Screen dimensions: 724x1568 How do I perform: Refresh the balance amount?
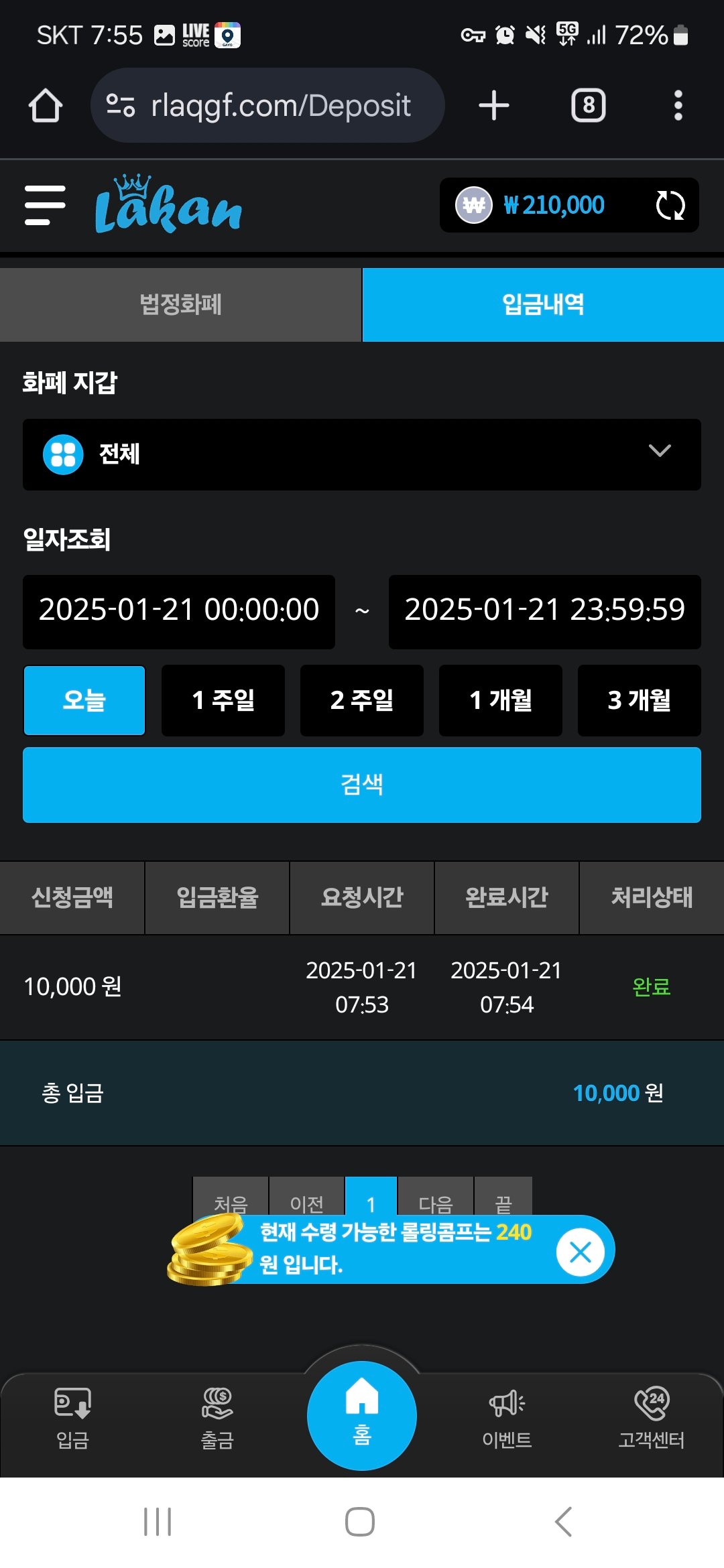(x=670, y=205)
